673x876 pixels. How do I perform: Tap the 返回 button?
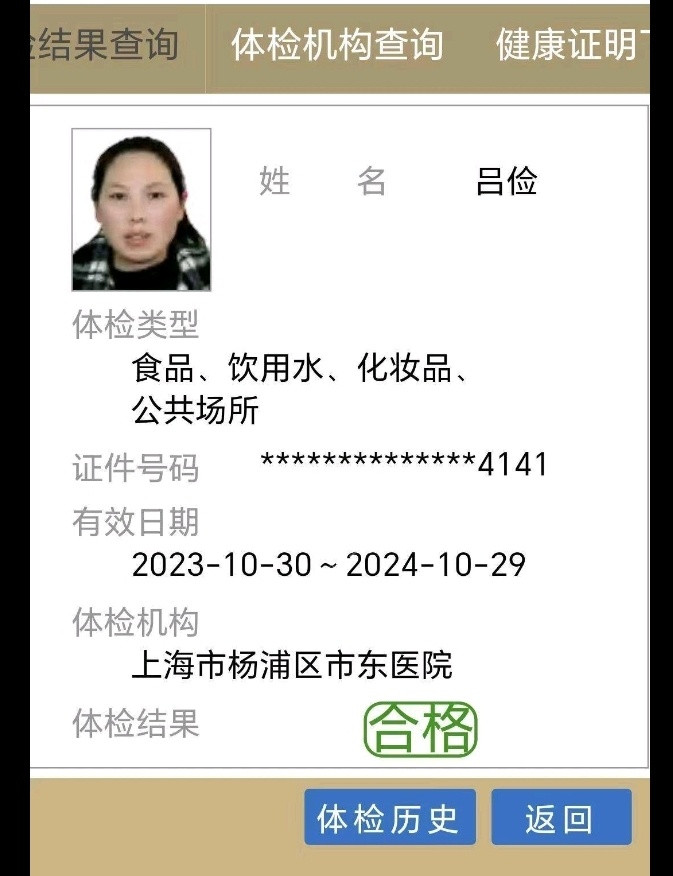(561, 818)
